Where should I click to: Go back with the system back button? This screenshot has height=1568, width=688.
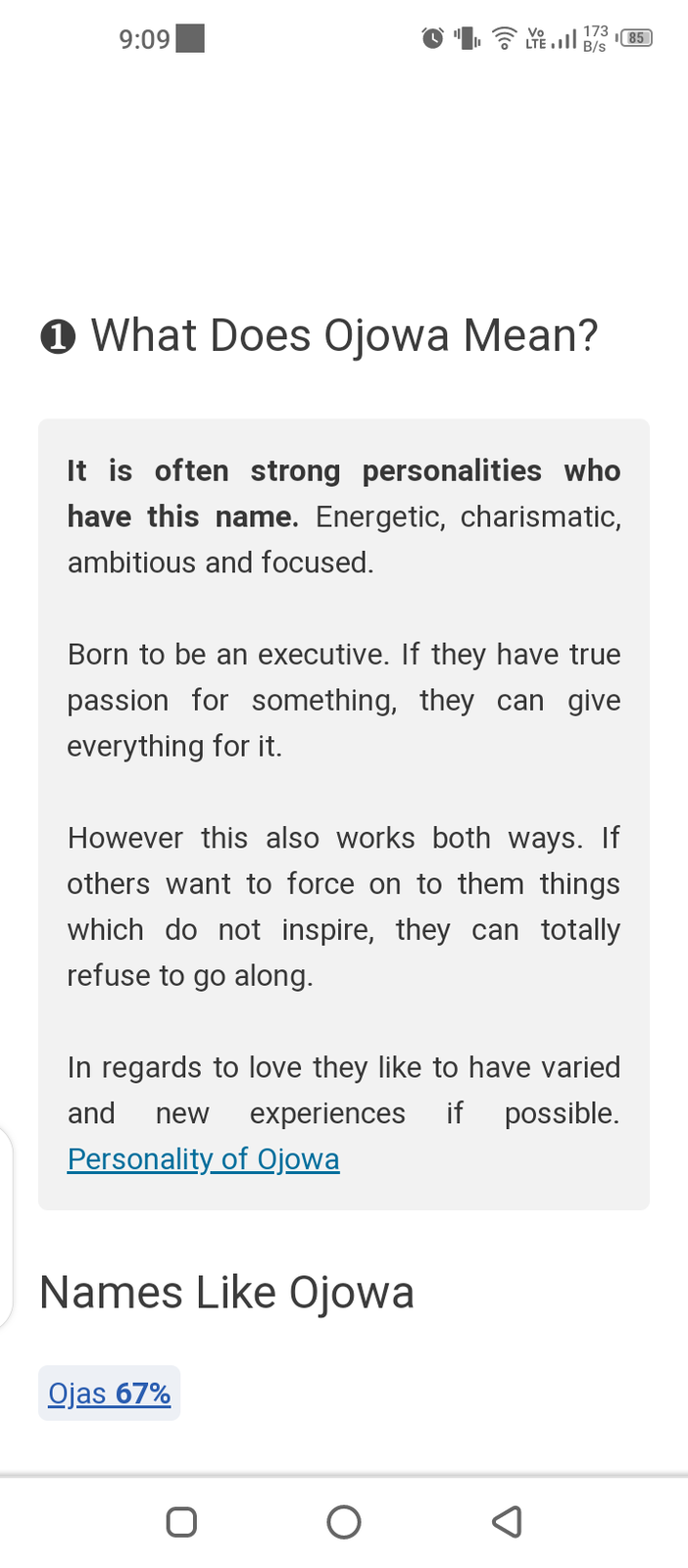pyautogui.click(x=507, y=1522)
